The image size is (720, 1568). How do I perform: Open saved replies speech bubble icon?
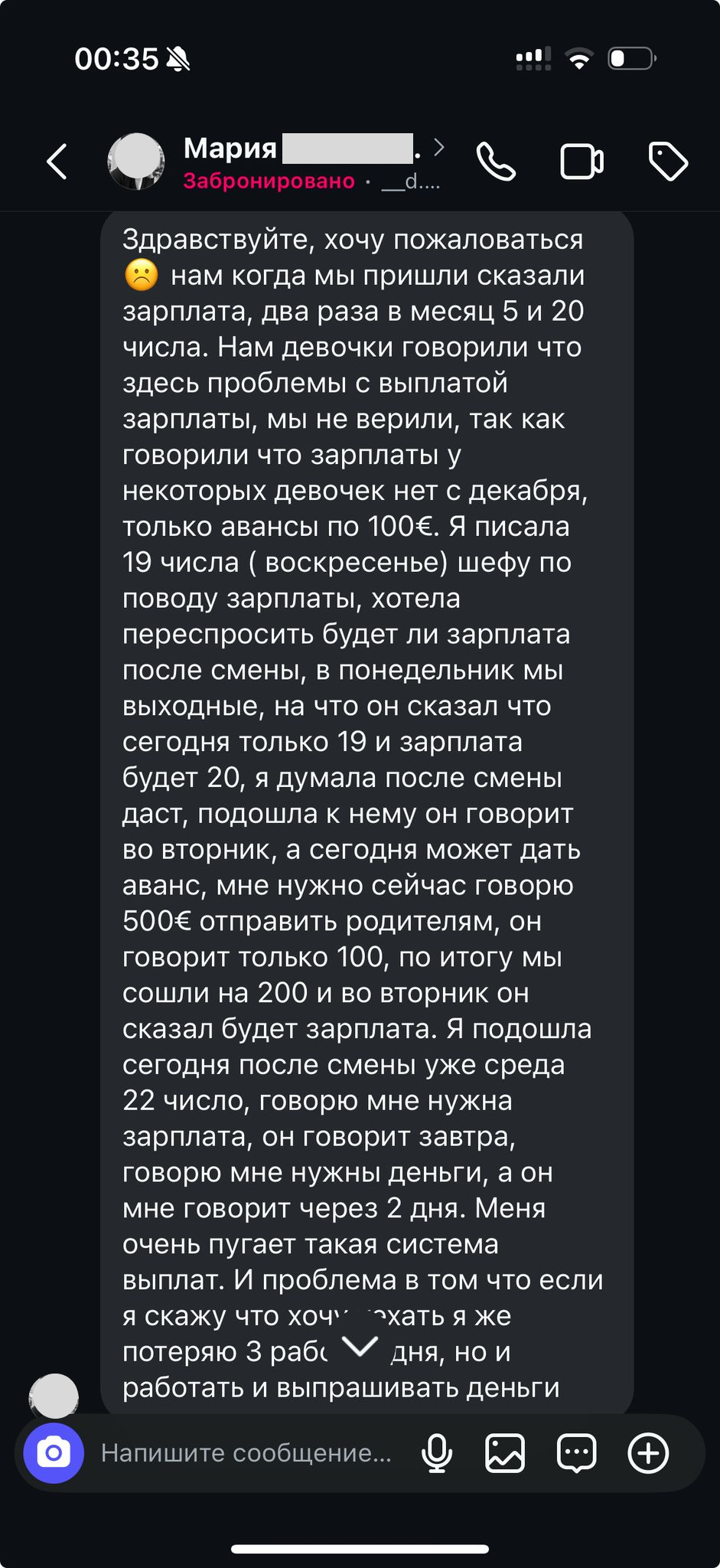[x=576, y=1453]
